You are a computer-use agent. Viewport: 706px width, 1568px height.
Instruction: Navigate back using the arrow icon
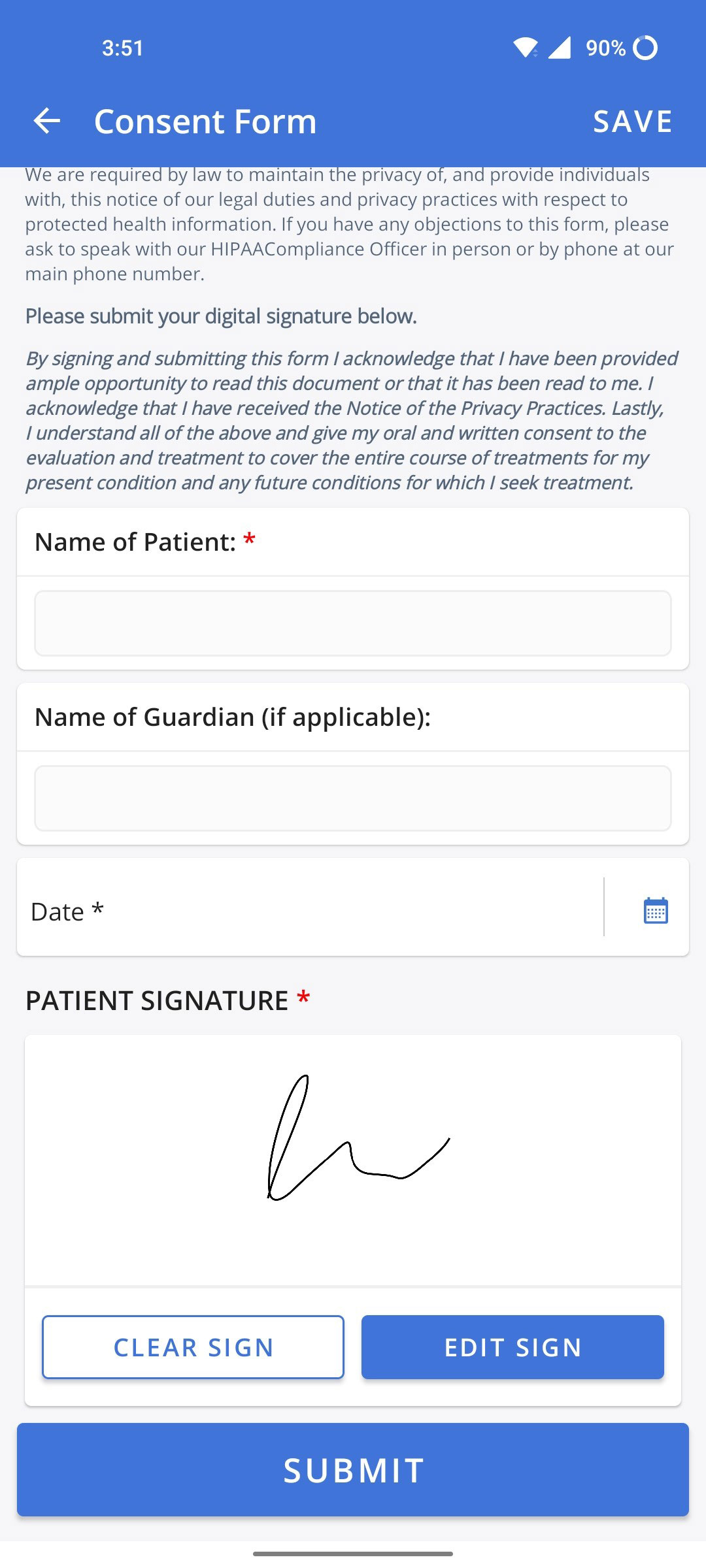click(46, 121)
